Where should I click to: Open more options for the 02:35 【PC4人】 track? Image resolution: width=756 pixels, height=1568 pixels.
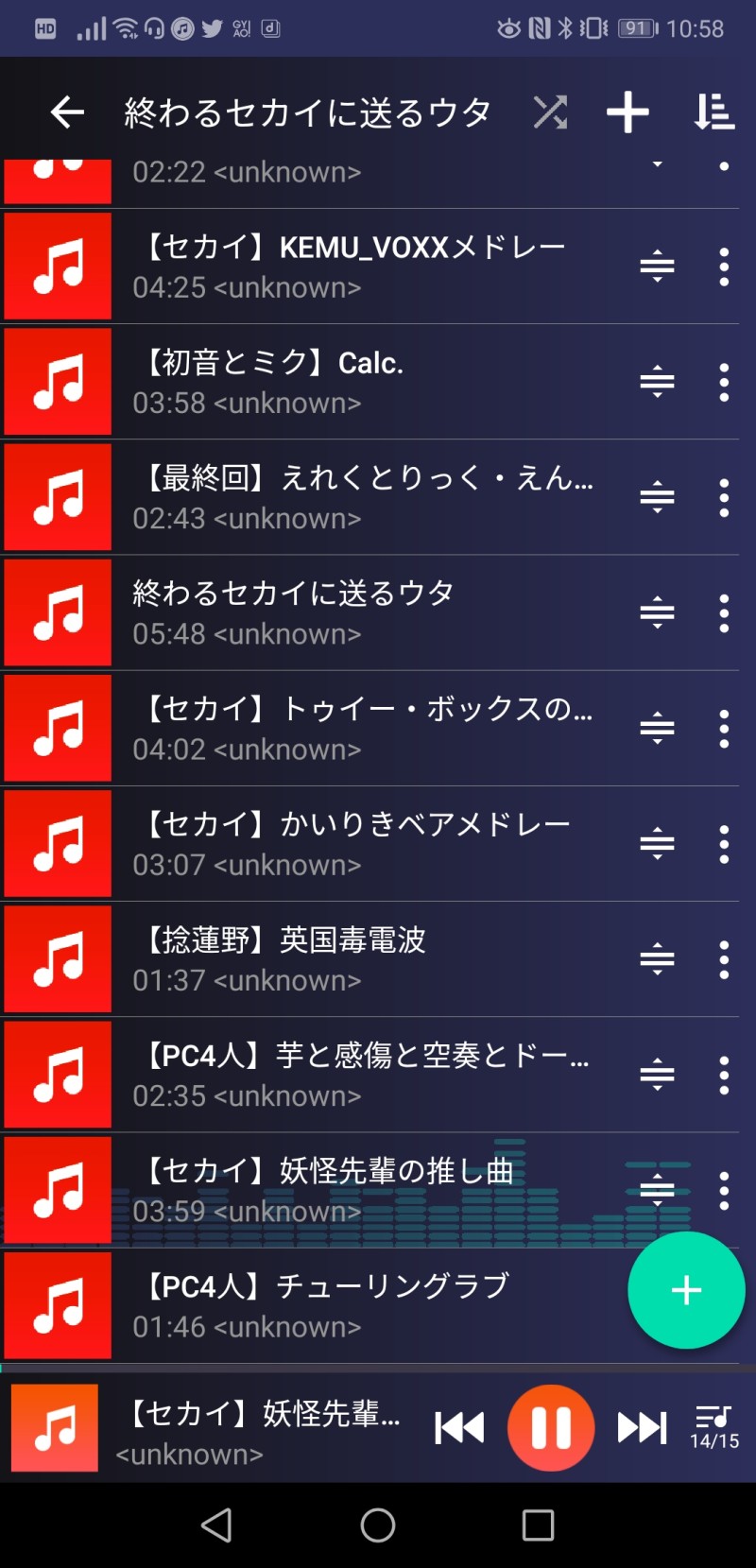[x=724, y=1075]
